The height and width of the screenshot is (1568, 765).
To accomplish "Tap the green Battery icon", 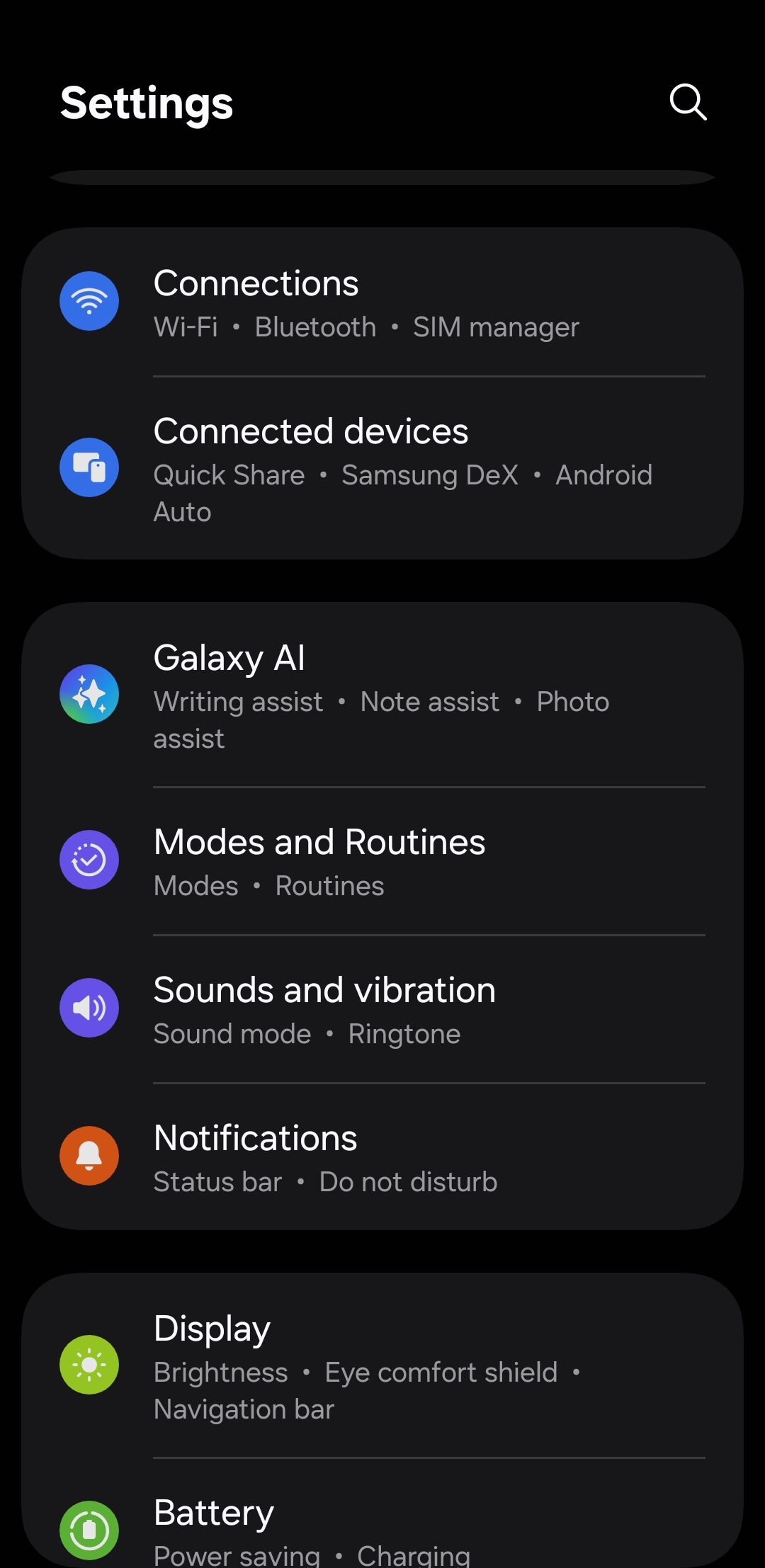I will pos(89,1530).
